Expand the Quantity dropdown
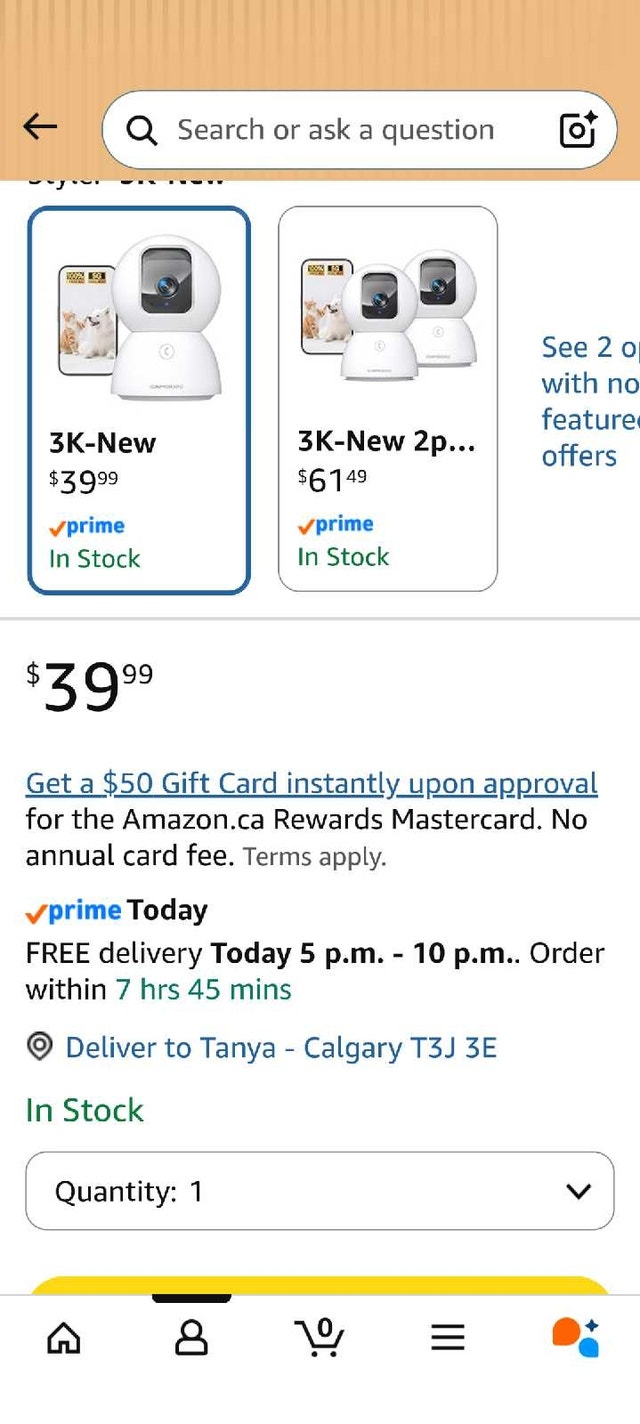 [320, 1191]
